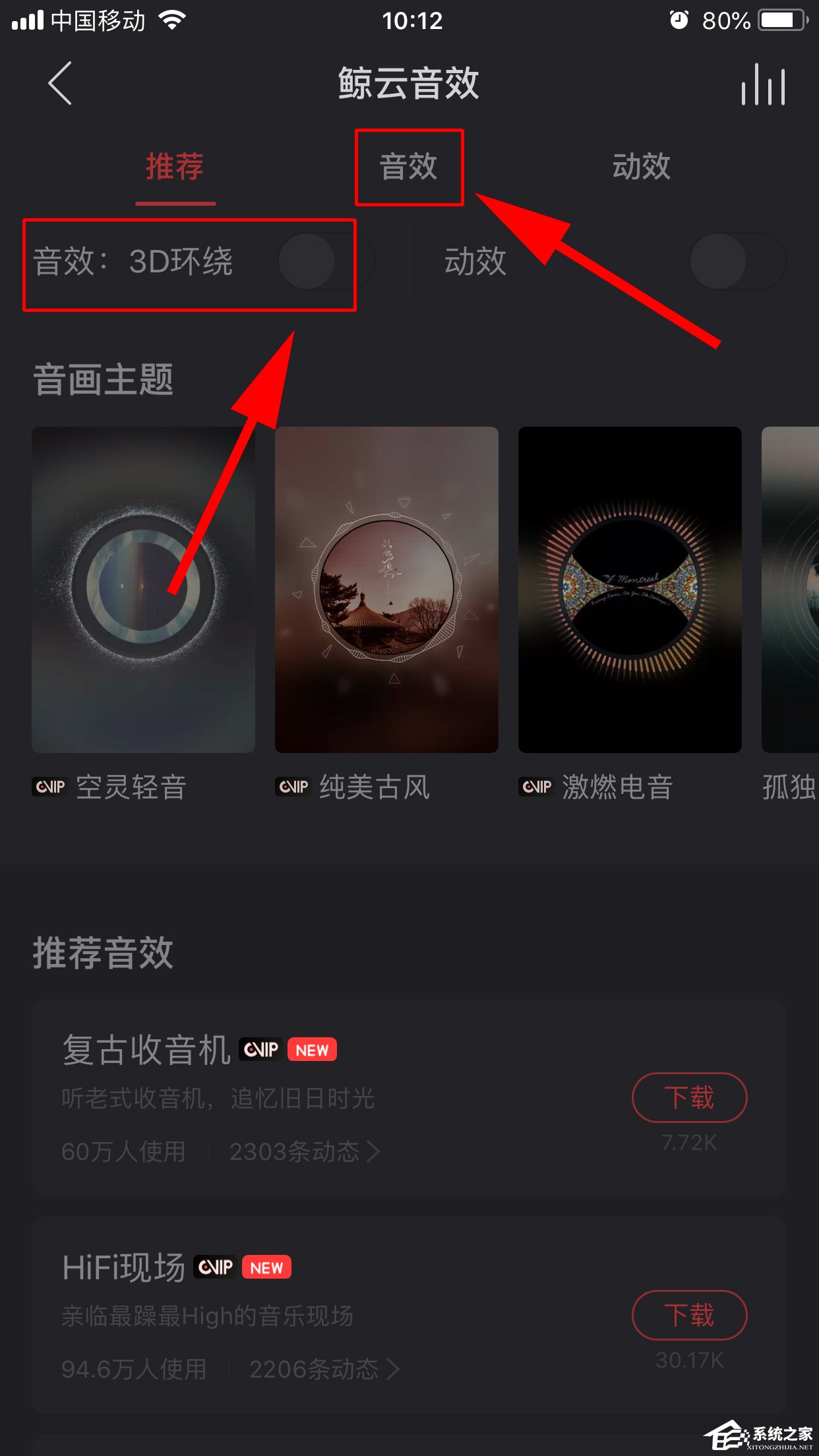This screenshot has width=819, height=1456.
Task: Download the 复古收音机 sound effect
Action: tap(689, 1098)
